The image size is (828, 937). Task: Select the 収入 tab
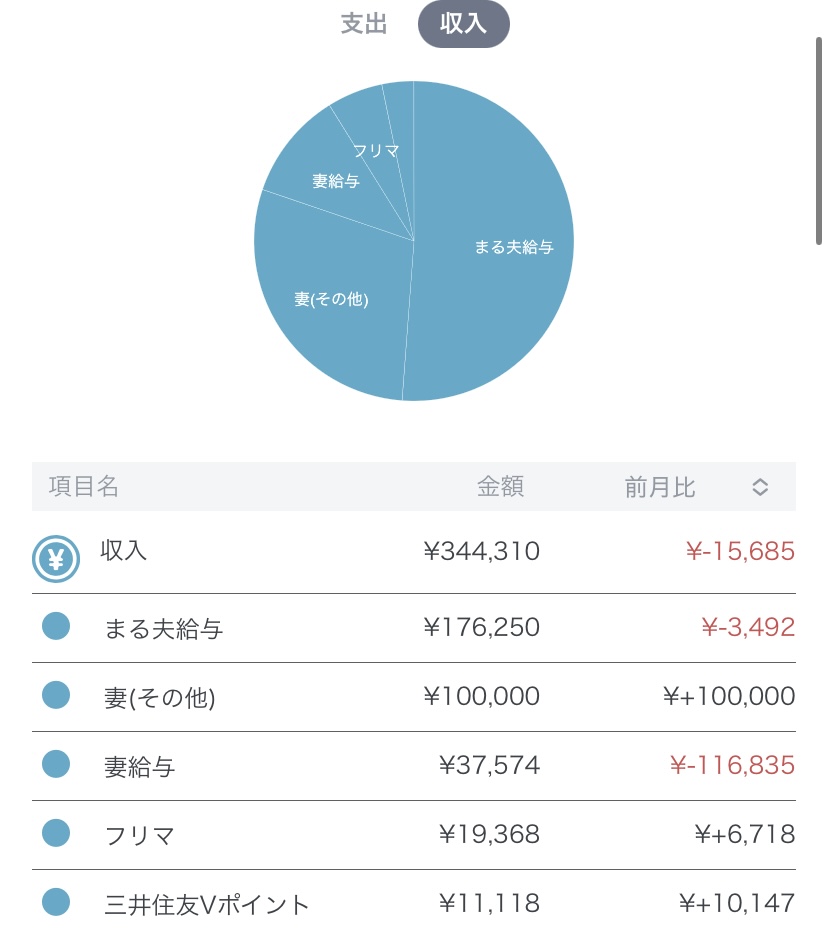pos(463,24)
